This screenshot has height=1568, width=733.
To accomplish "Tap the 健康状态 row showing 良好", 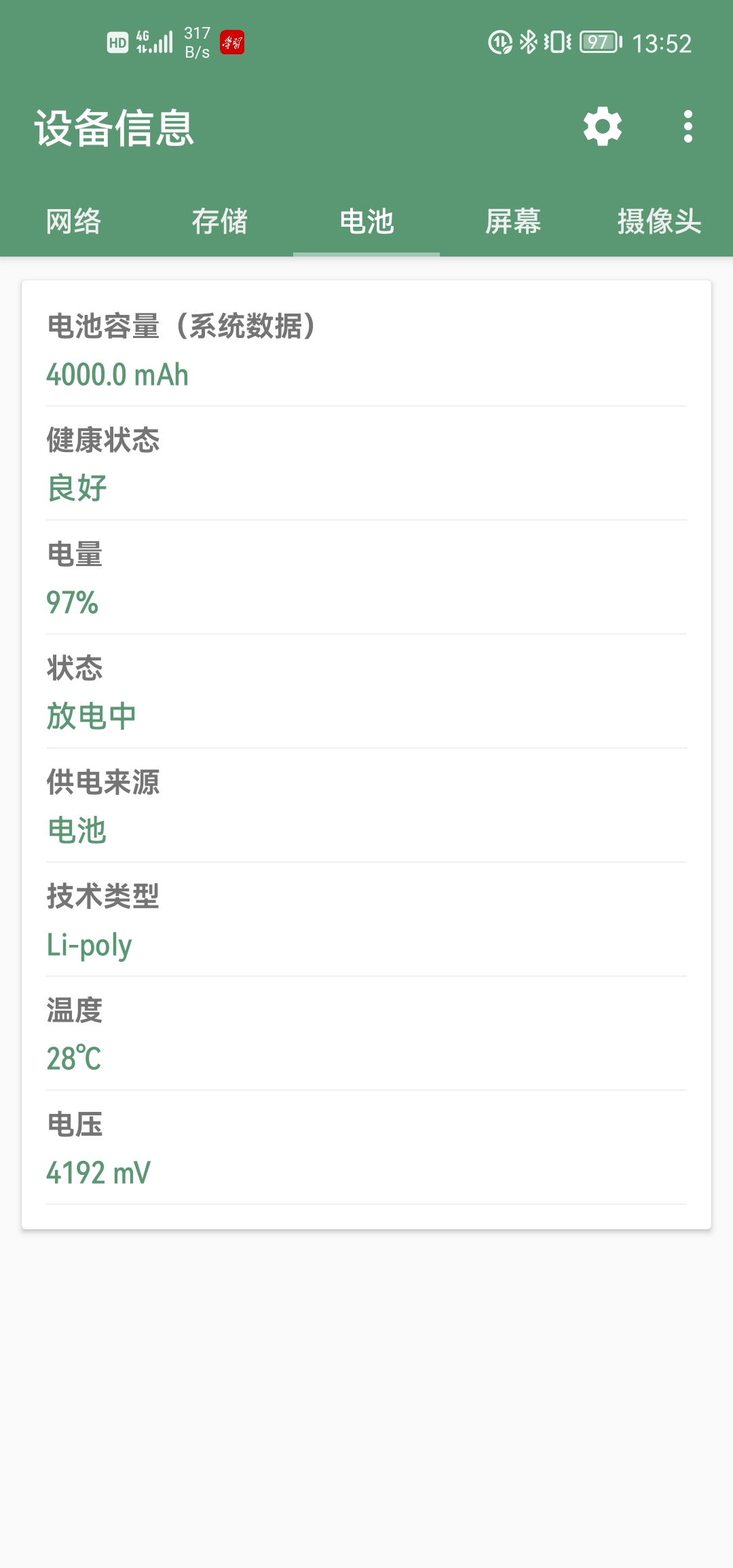I will pos(366,463).
